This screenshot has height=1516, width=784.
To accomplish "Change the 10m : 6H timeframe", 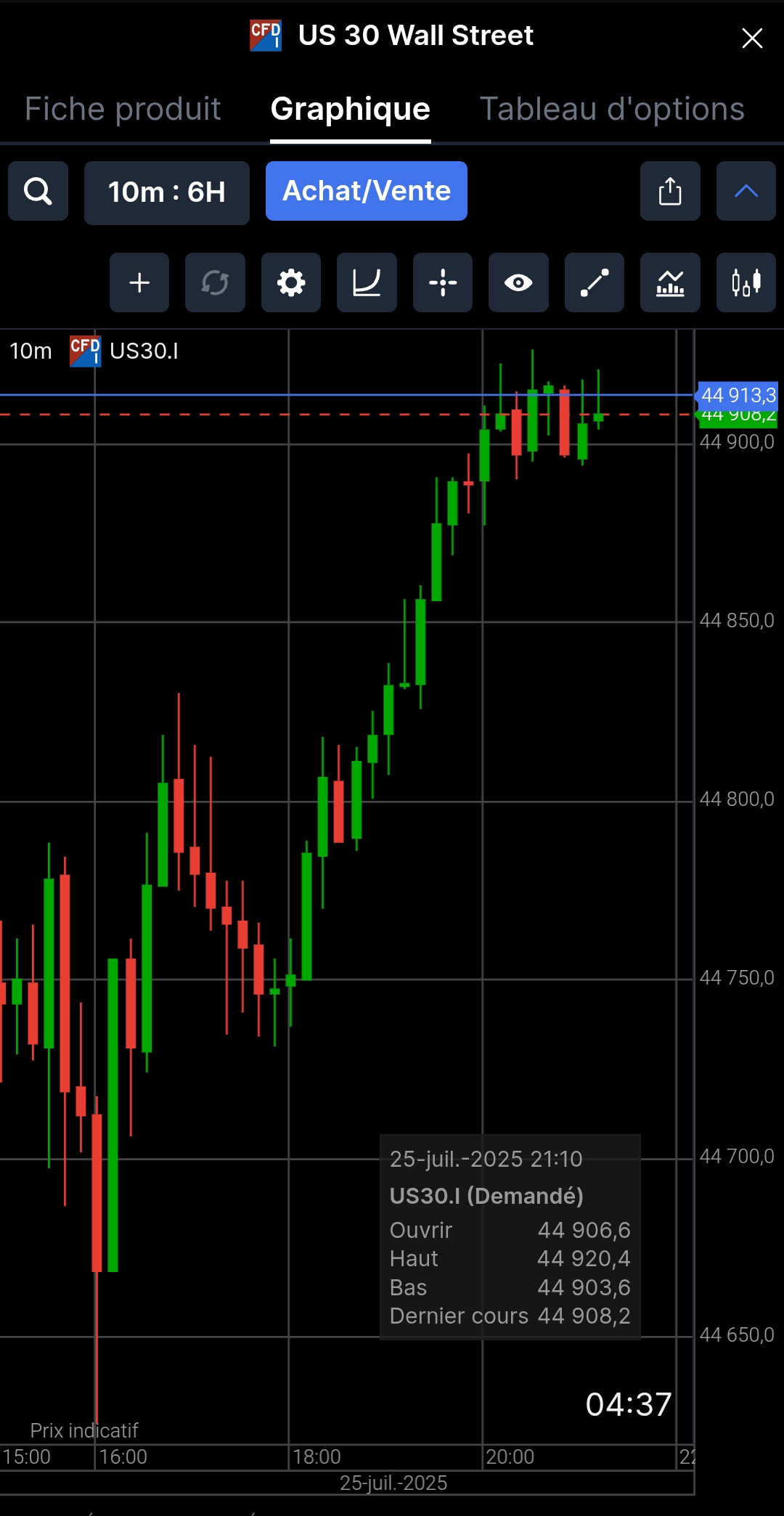I will coord(167,192).
